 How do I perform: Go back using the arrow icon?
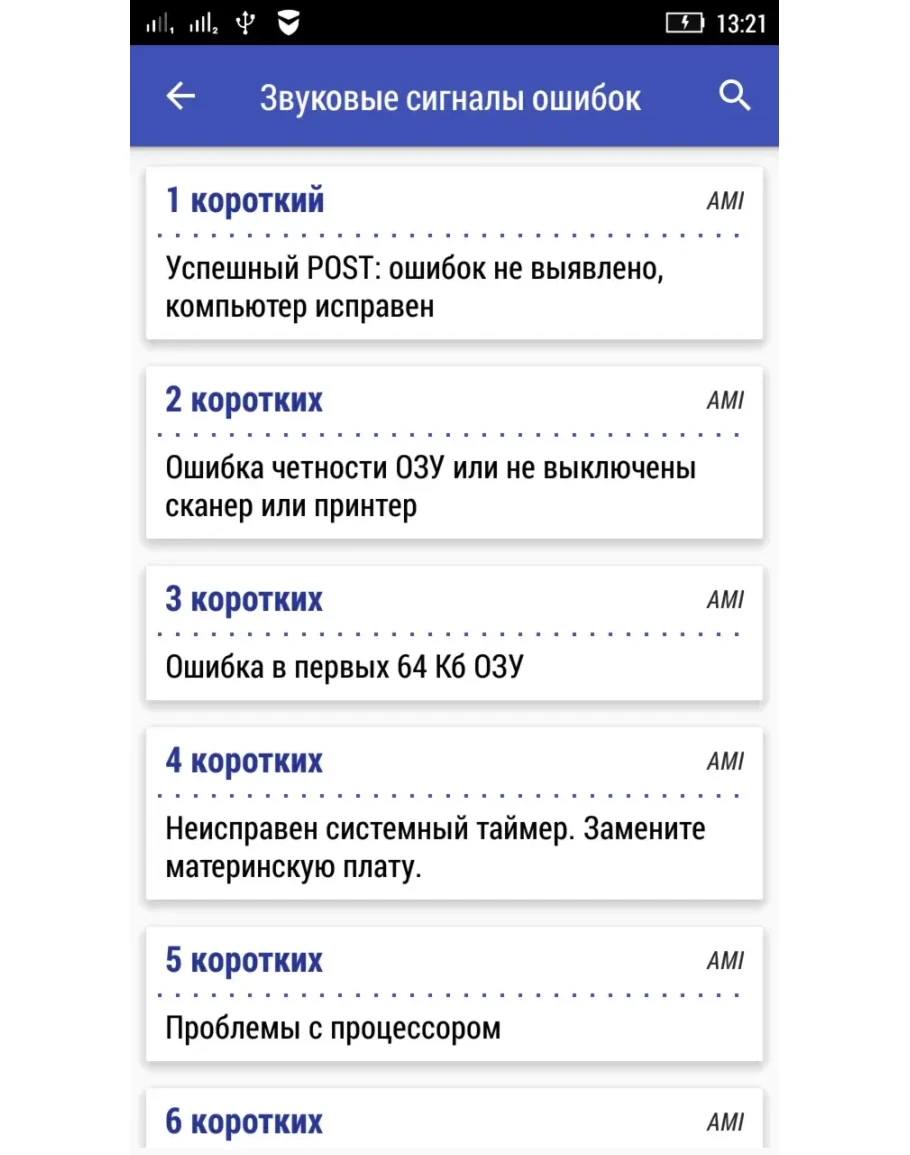(181, 97)
